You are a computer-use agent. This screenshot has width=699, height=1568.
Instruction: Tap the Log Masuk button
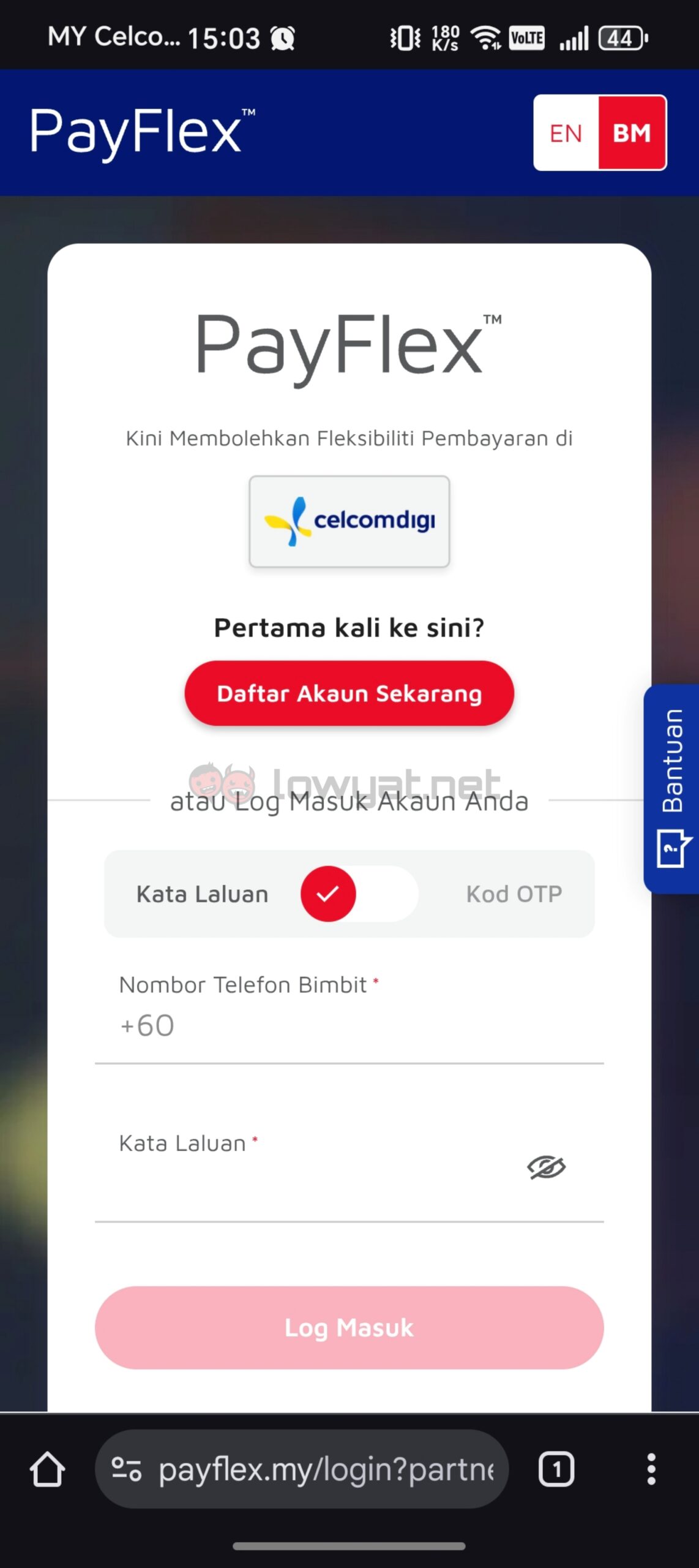[349, 1327]
